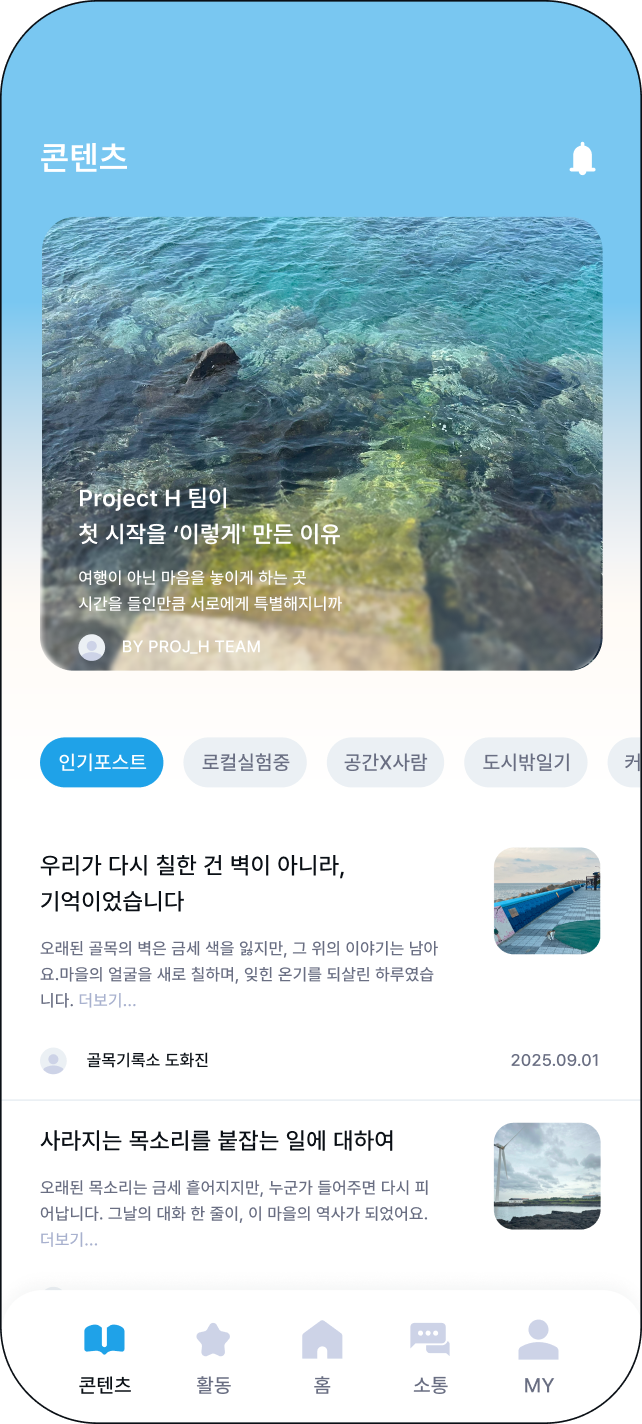Viewport: 642px width, 1424px height.
Task: View the wind turbine photo thumbnail
Action: coord(547,1176)
